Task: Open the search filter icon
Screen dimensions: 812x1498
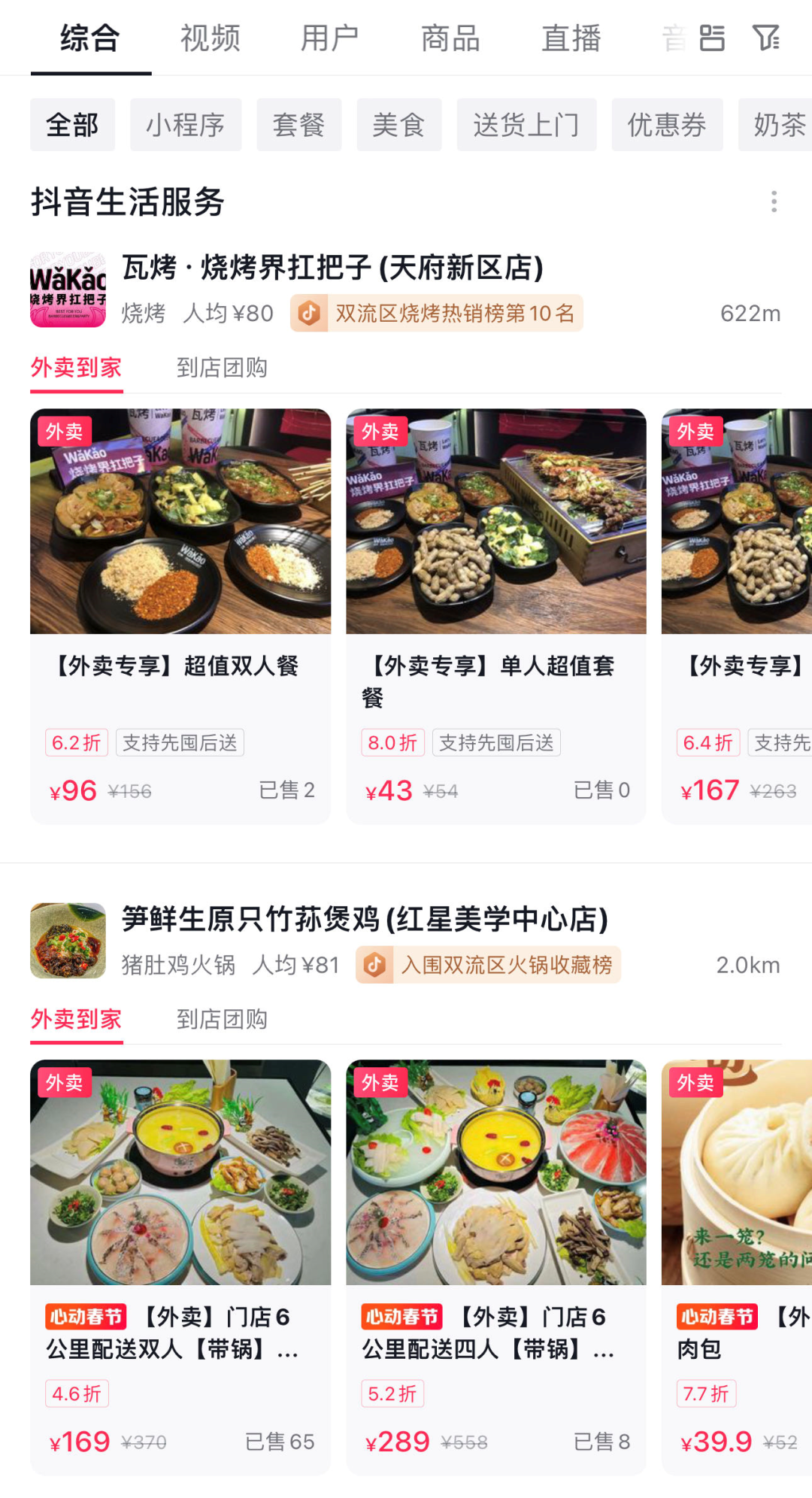Action: click(x=766, y=38)
